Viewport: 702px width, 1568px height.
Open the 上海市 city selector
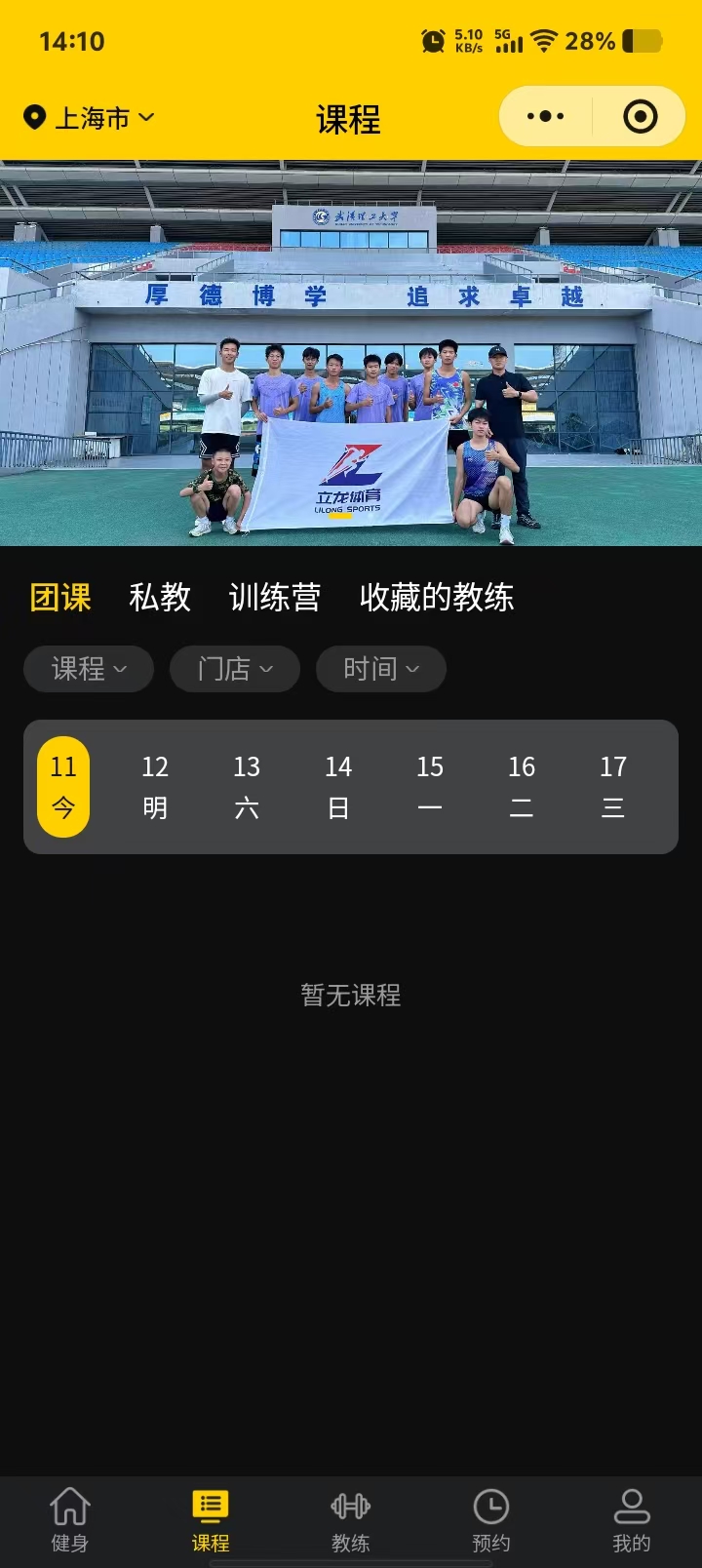coord(90,118)
